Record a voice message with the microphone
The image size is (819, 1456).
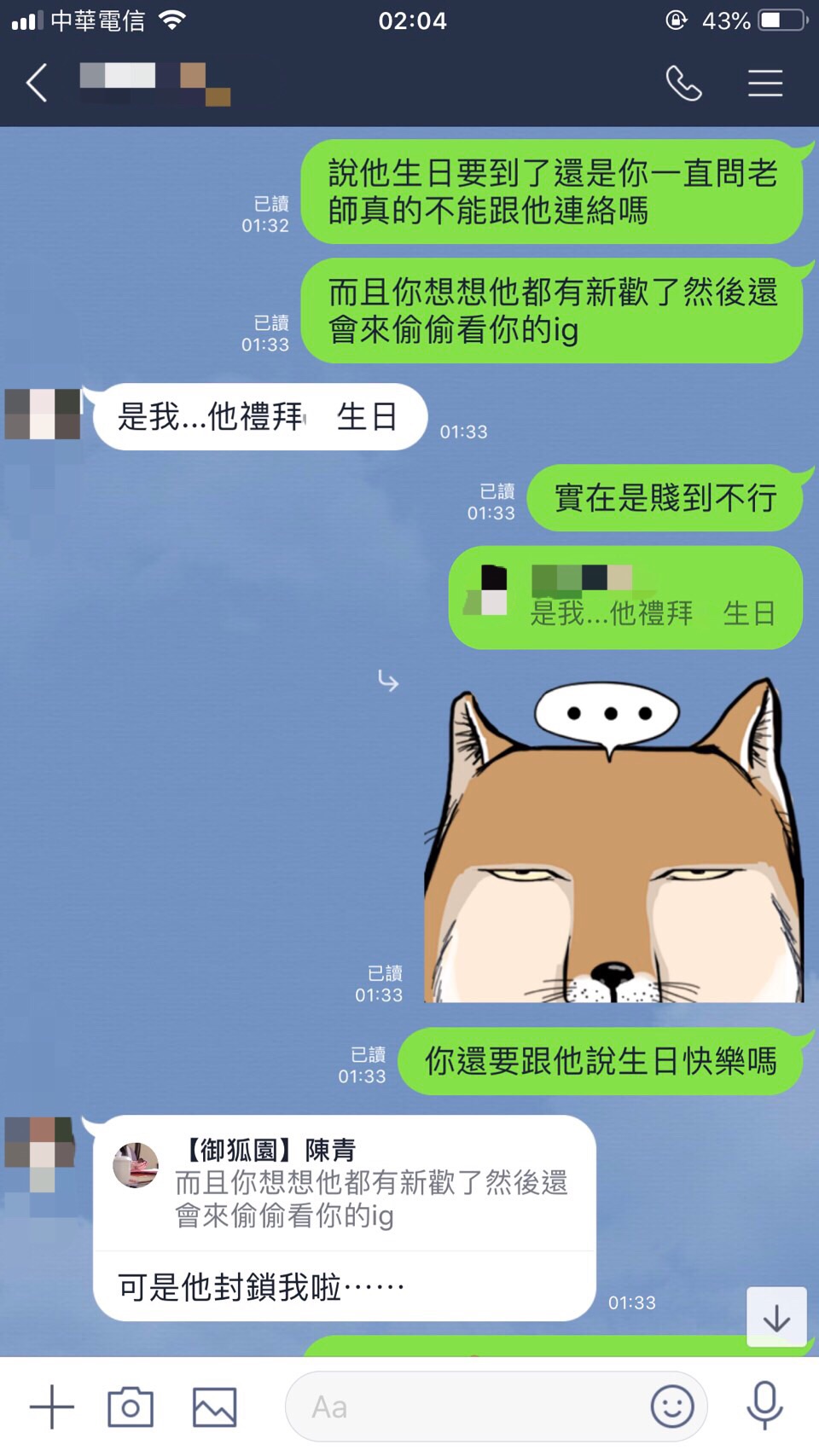click(x=764, y=1406)
